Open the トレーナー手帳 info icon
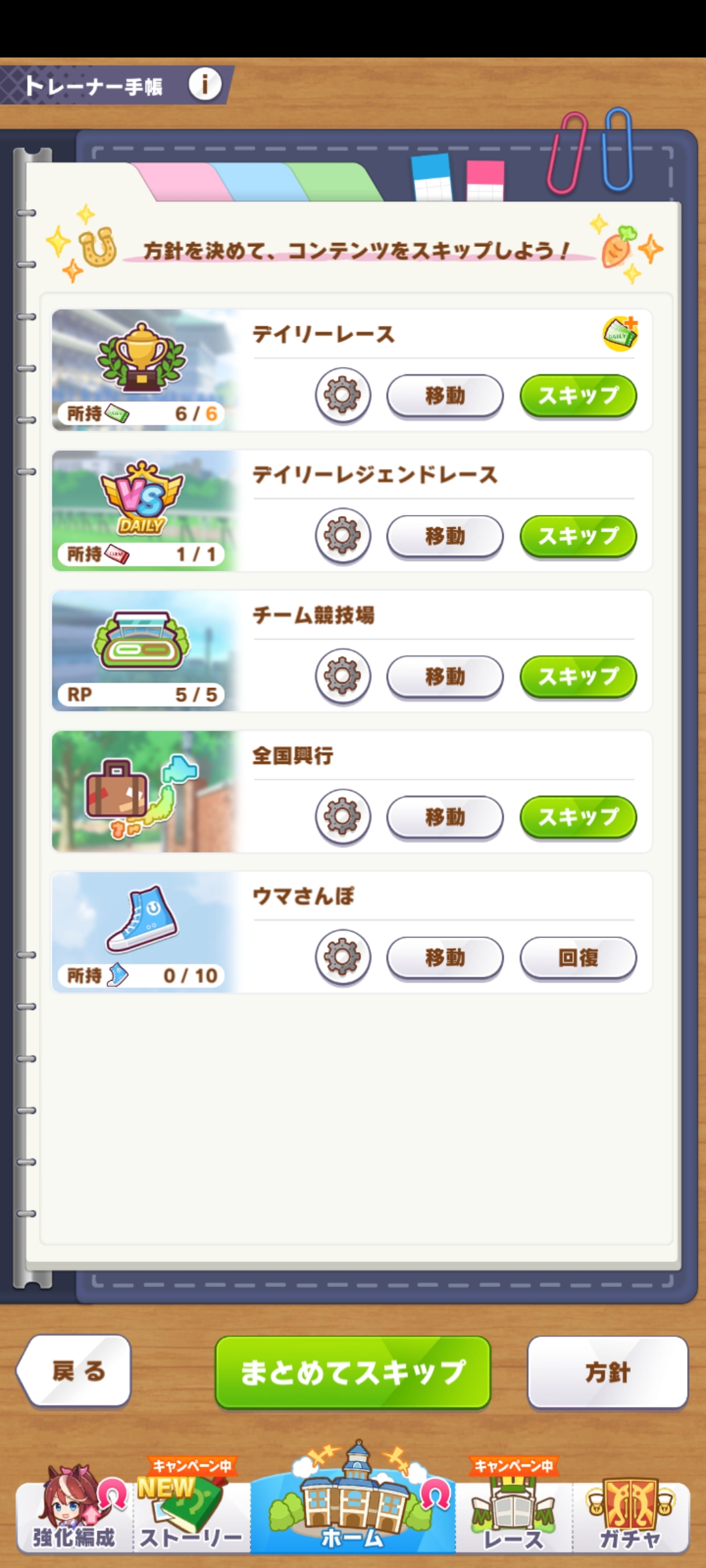This screenshot has height=1568, width=706. coord(205,85)
